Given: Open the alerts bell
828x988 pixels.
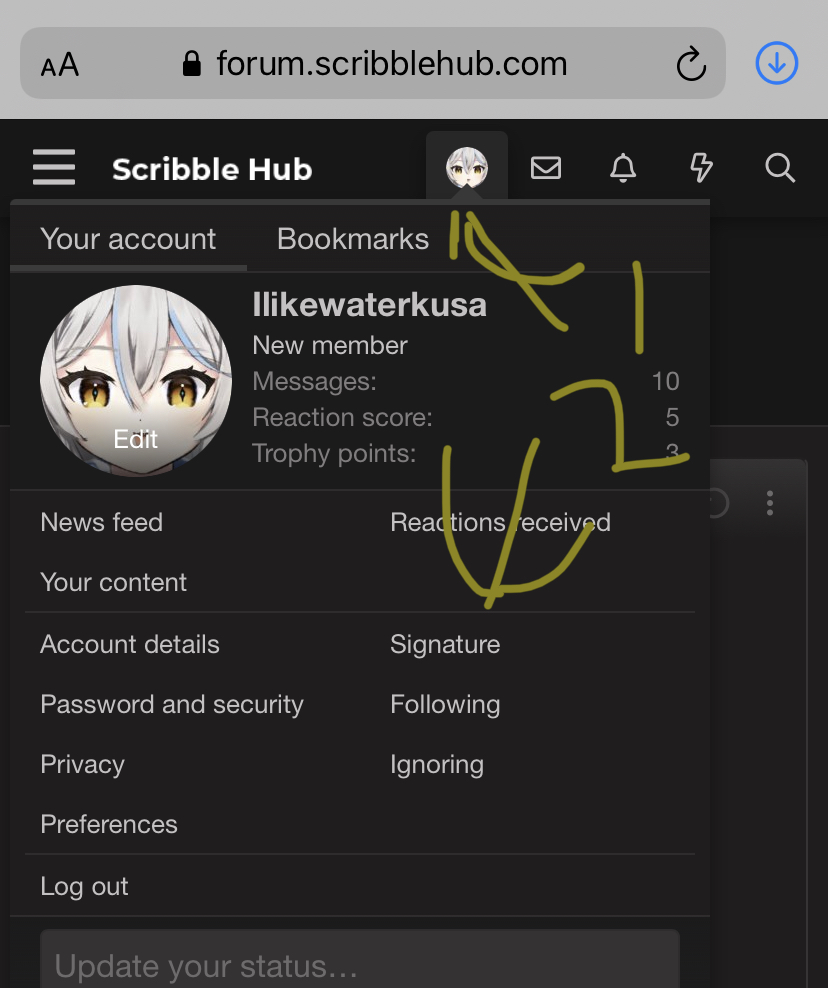Looking at the screenshot, I should [623, 167].
